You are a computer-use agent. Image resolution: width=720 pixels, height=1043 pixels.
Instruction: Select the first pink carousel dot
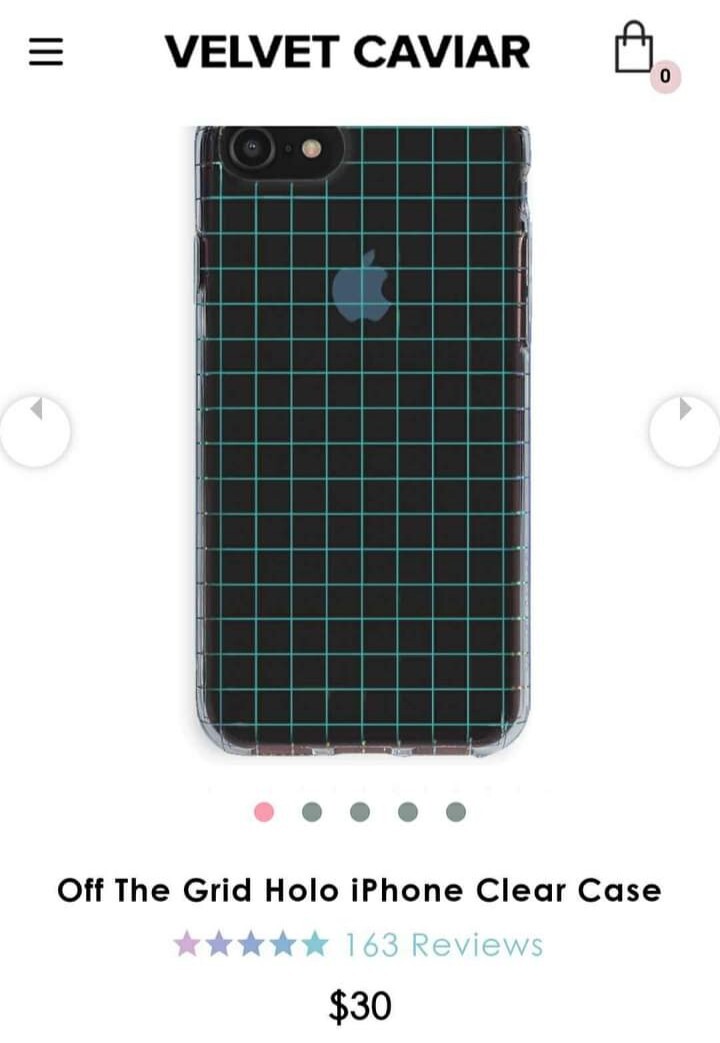click(x=264, y=812)
